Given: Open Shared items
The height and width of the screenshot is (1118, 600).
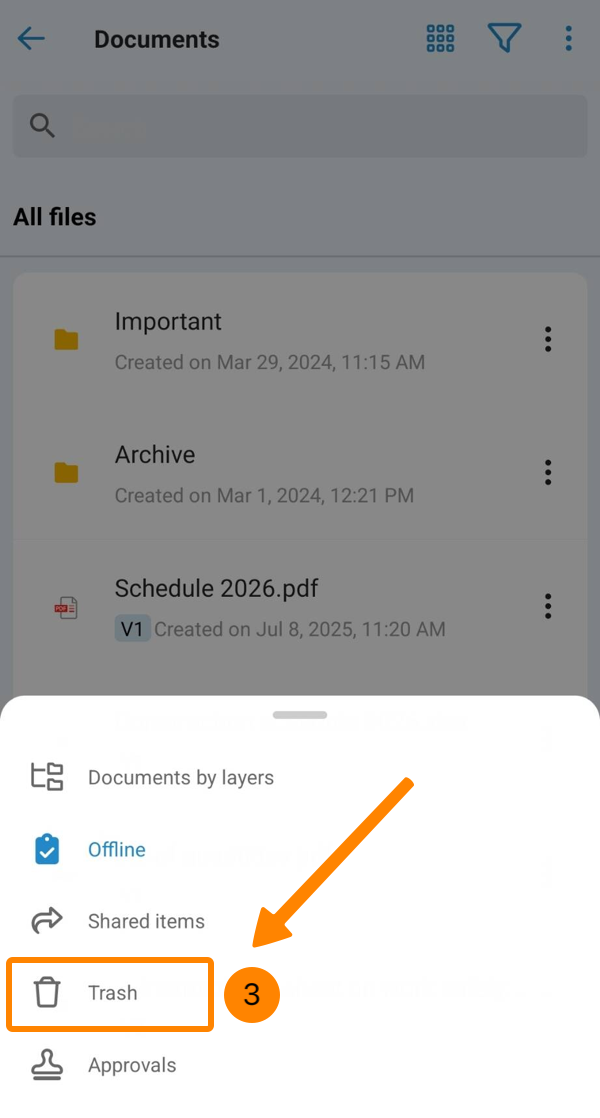Looking at the screenshot, I should (146, 921).
